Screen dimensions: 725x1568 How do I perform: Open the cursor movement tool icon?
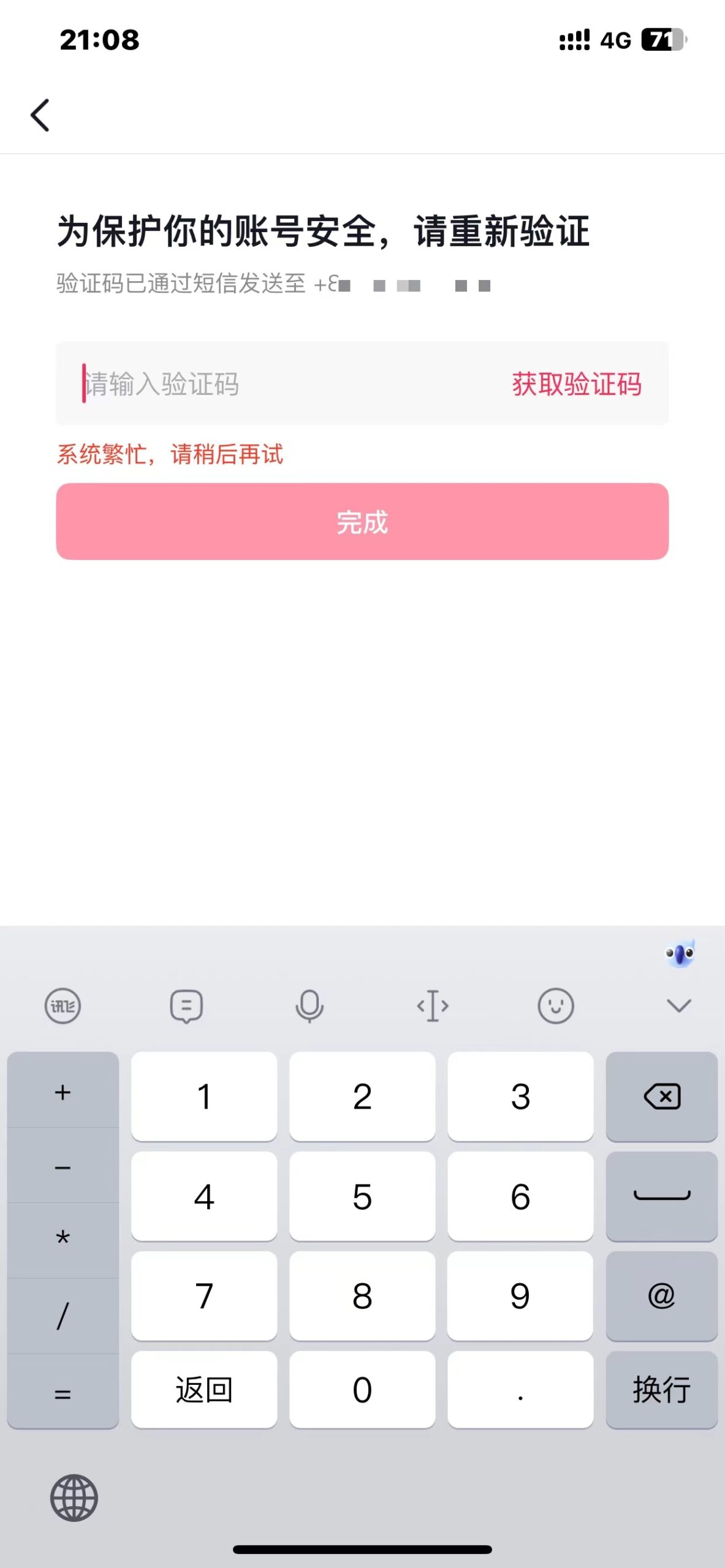point(433,1005)
